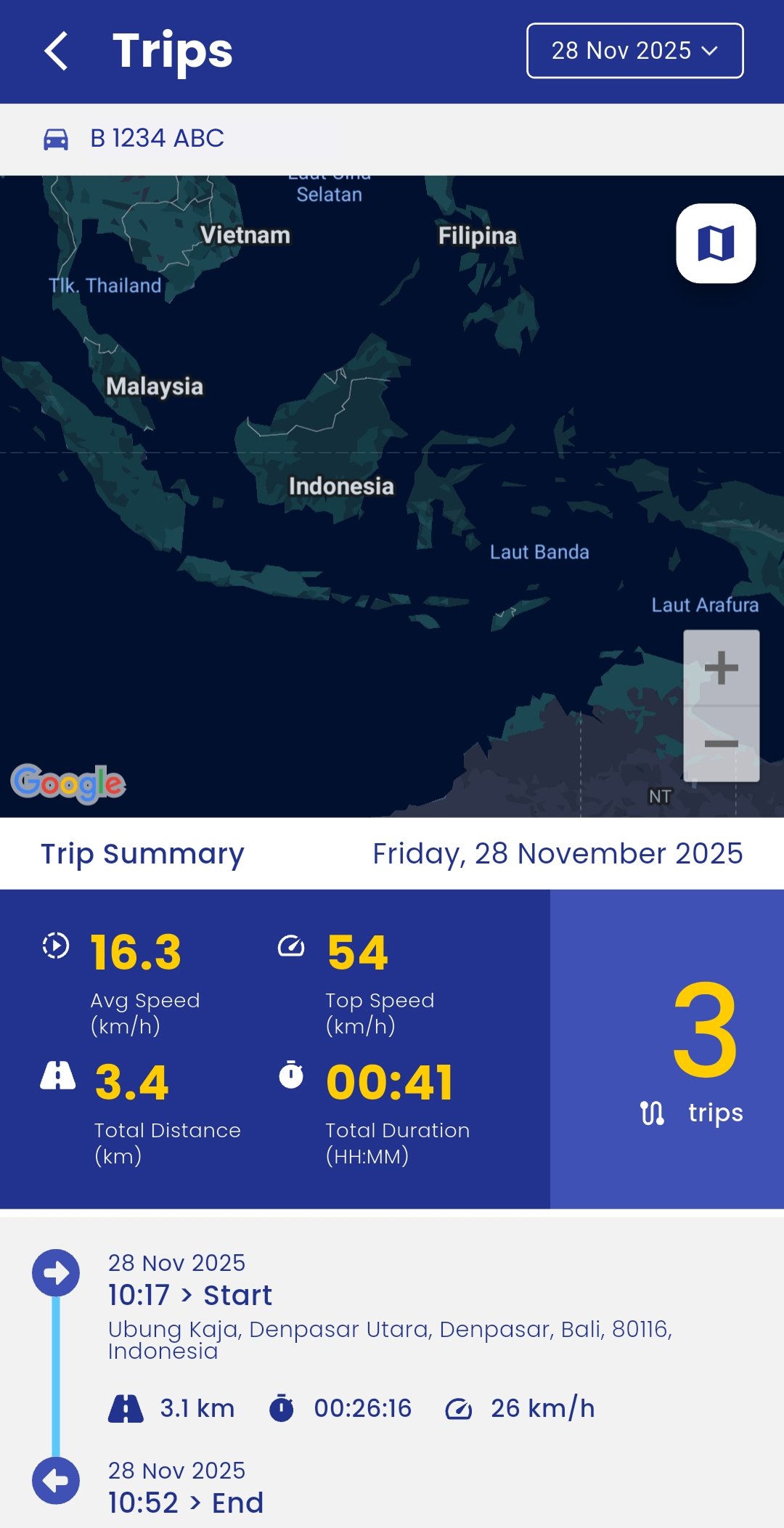Open the 10:17 Start trip details
Screen dimensions: 784x1528
[x=190, y=1295]
